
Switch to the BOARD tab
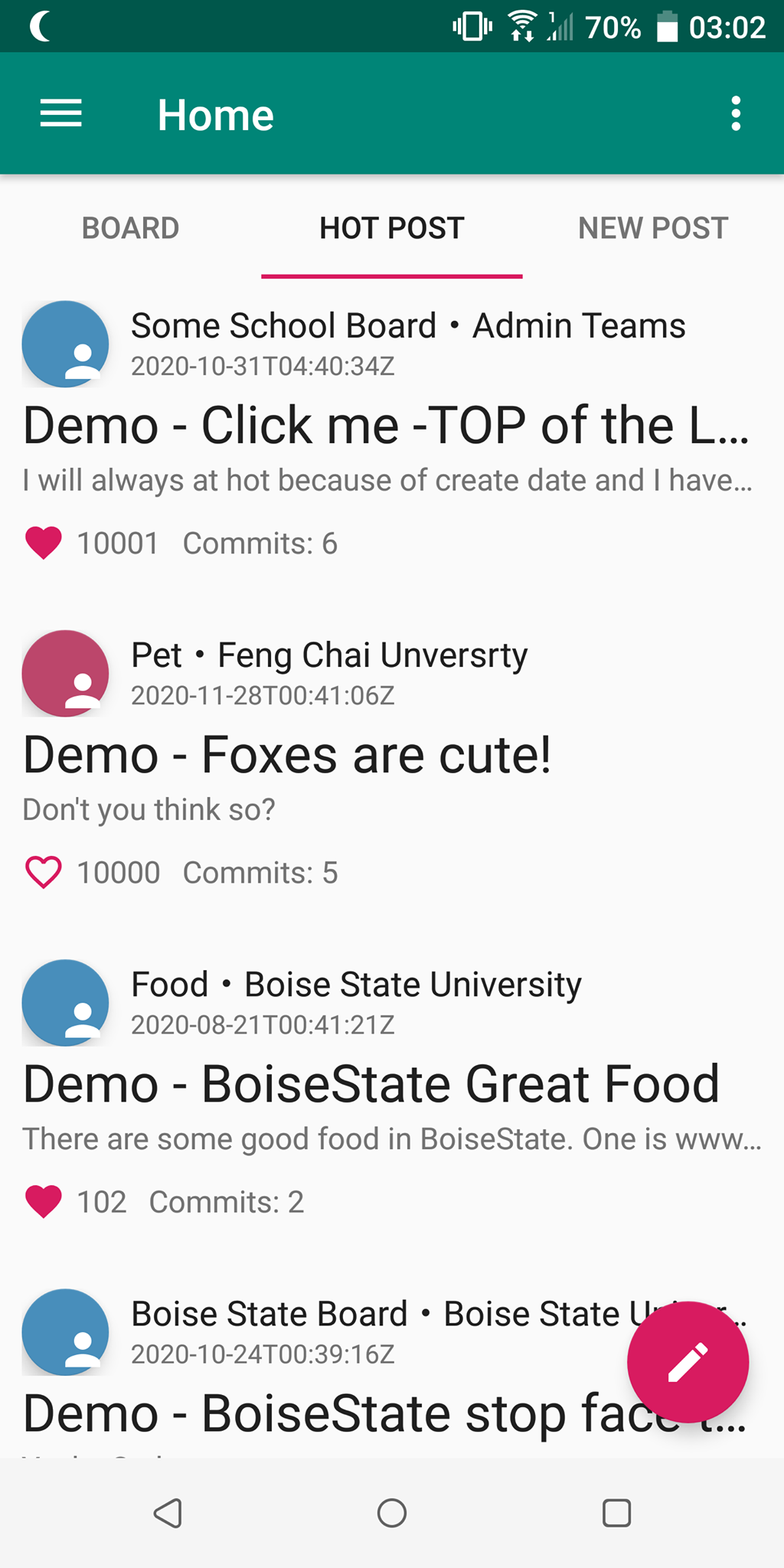(130, 228)
